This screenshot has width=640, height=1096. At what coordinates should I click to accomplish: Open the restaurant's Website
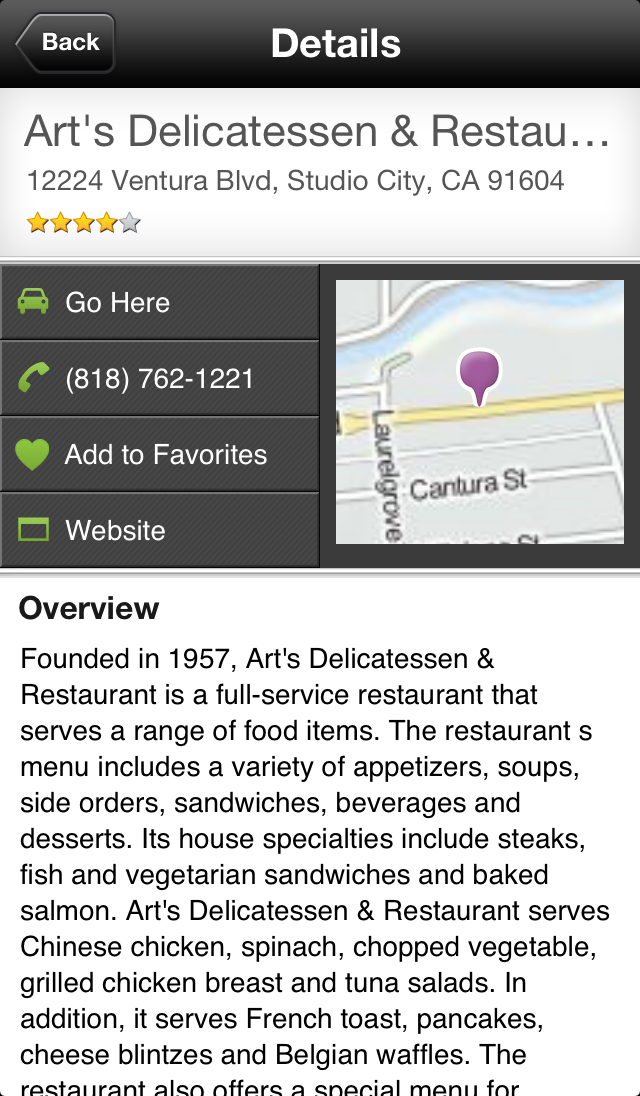point(160,530)
